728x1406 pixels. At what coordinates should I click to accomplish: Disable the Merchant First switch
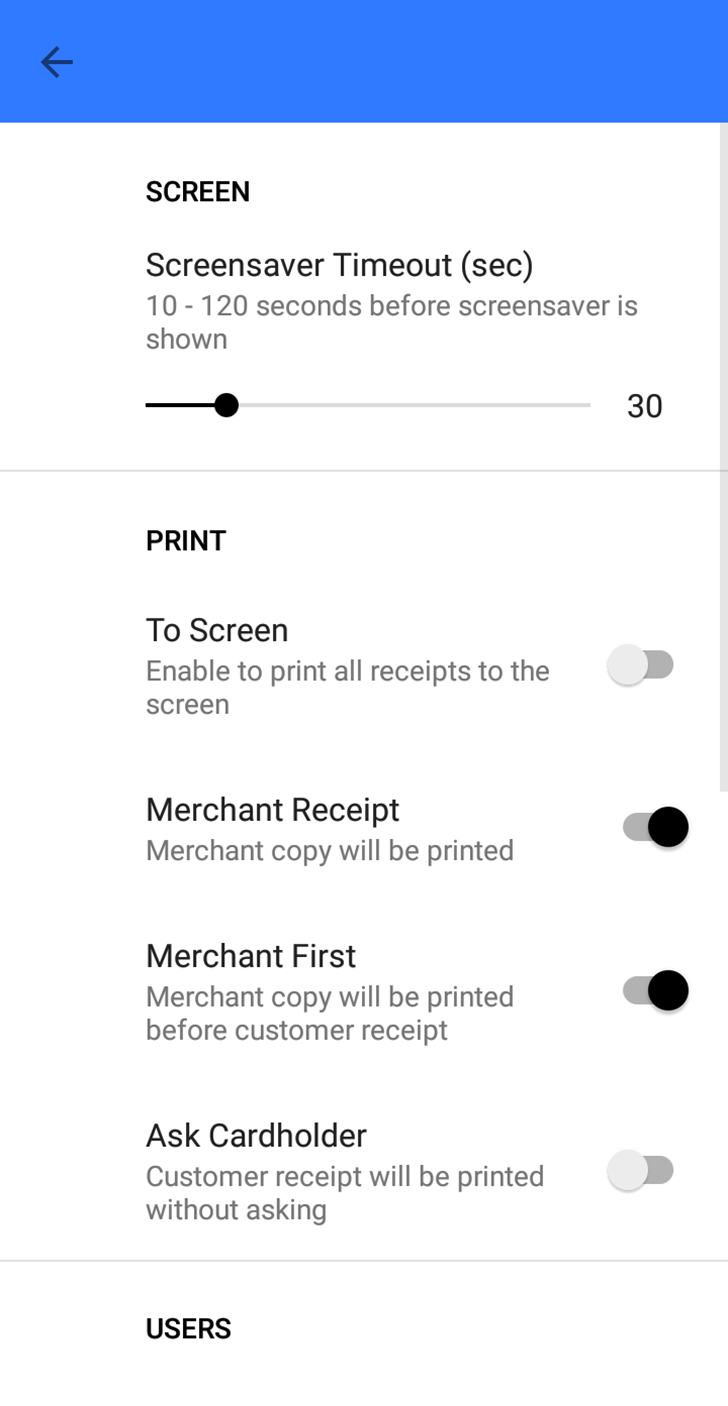click(x=655, y=991)
